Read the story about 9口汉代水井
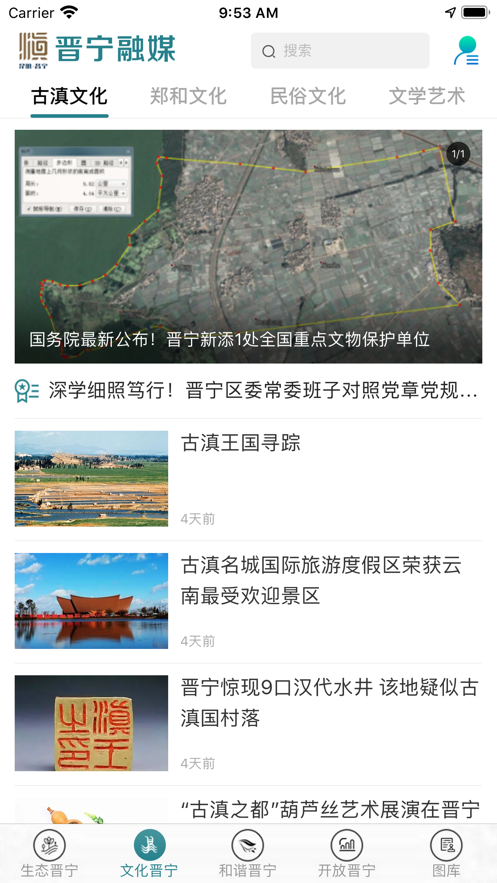Screen dimensions: 497x883 248,723
